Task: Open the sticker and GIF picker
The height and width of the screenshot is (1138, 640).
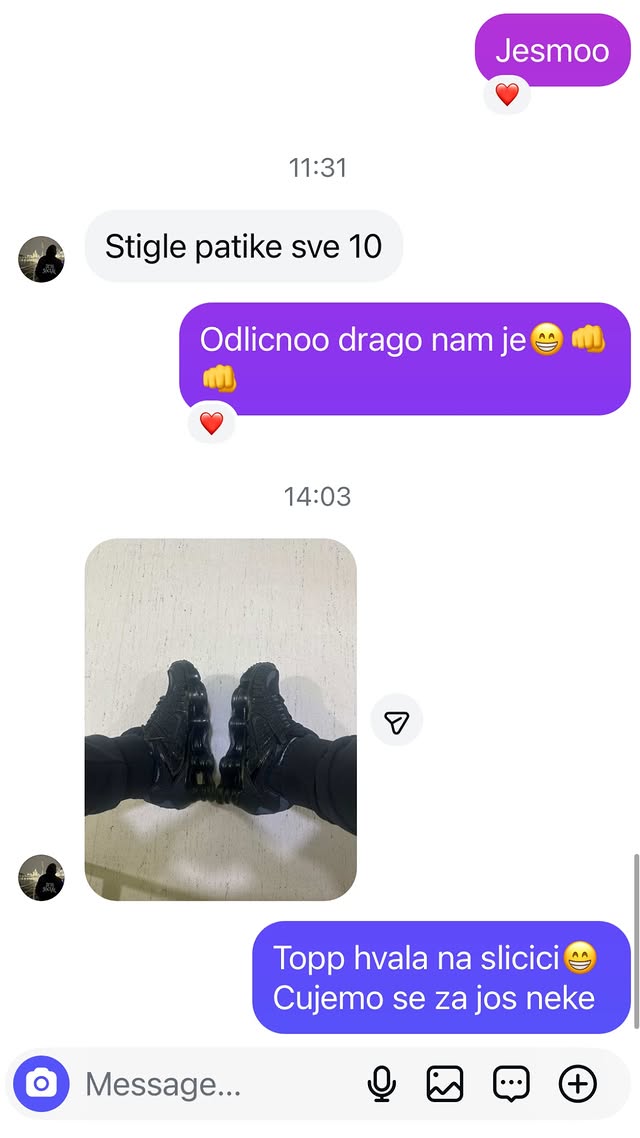Action: pyautogui.click(x=511, y=1084)
